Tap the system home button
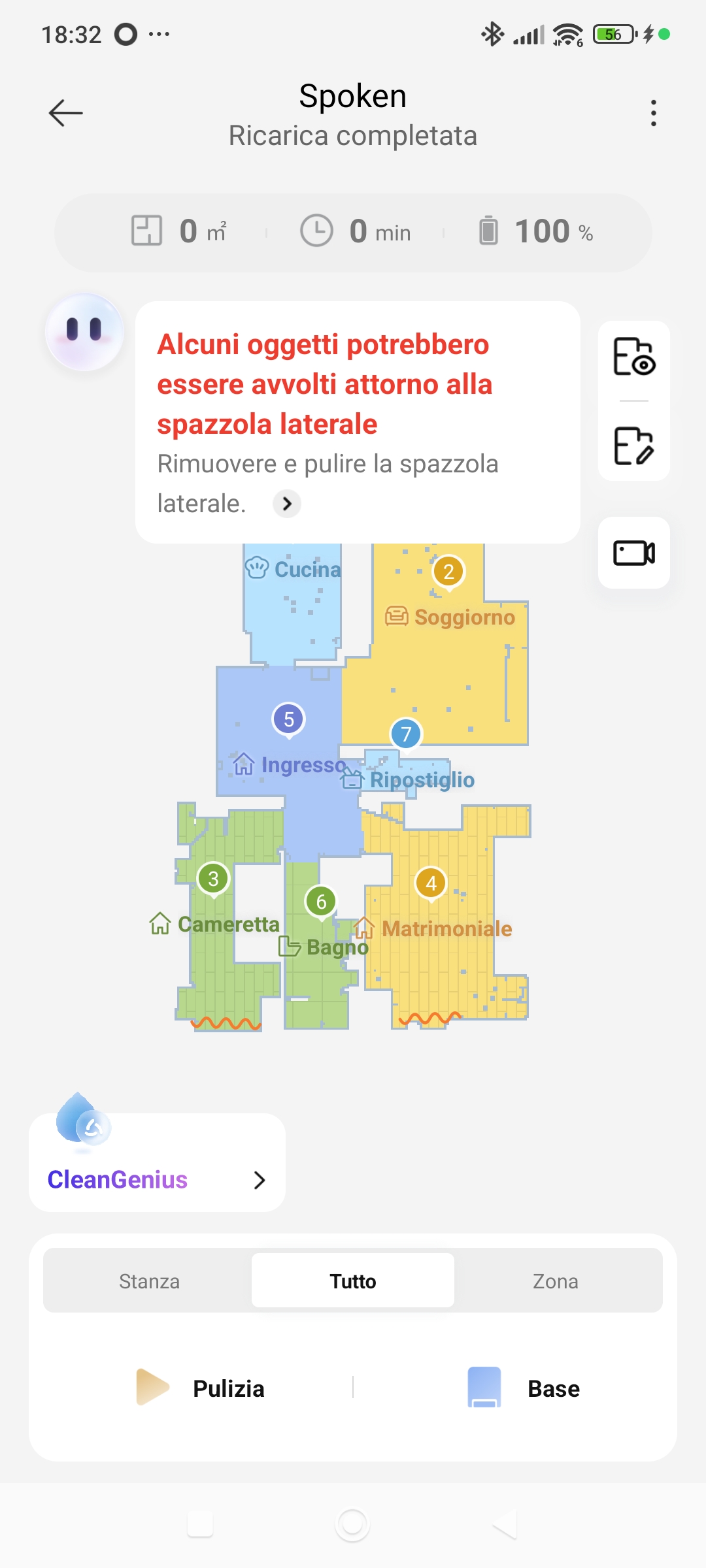 tap(352, 1524)
